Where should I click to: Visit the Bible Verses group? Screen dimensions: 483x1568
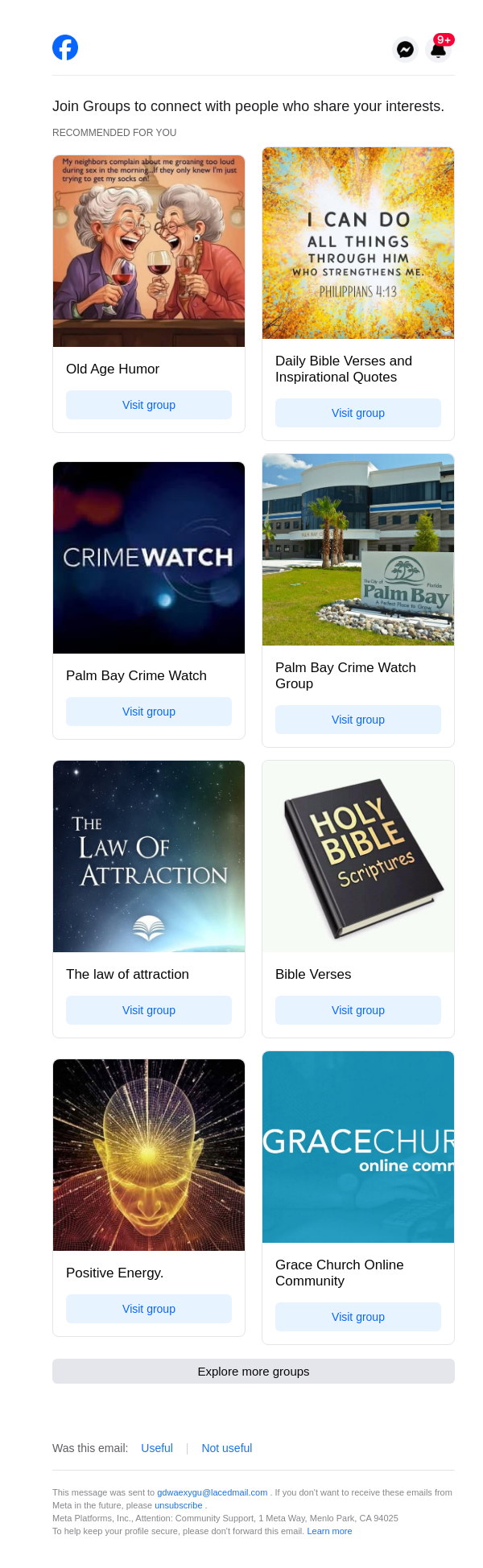point(358,1010)
